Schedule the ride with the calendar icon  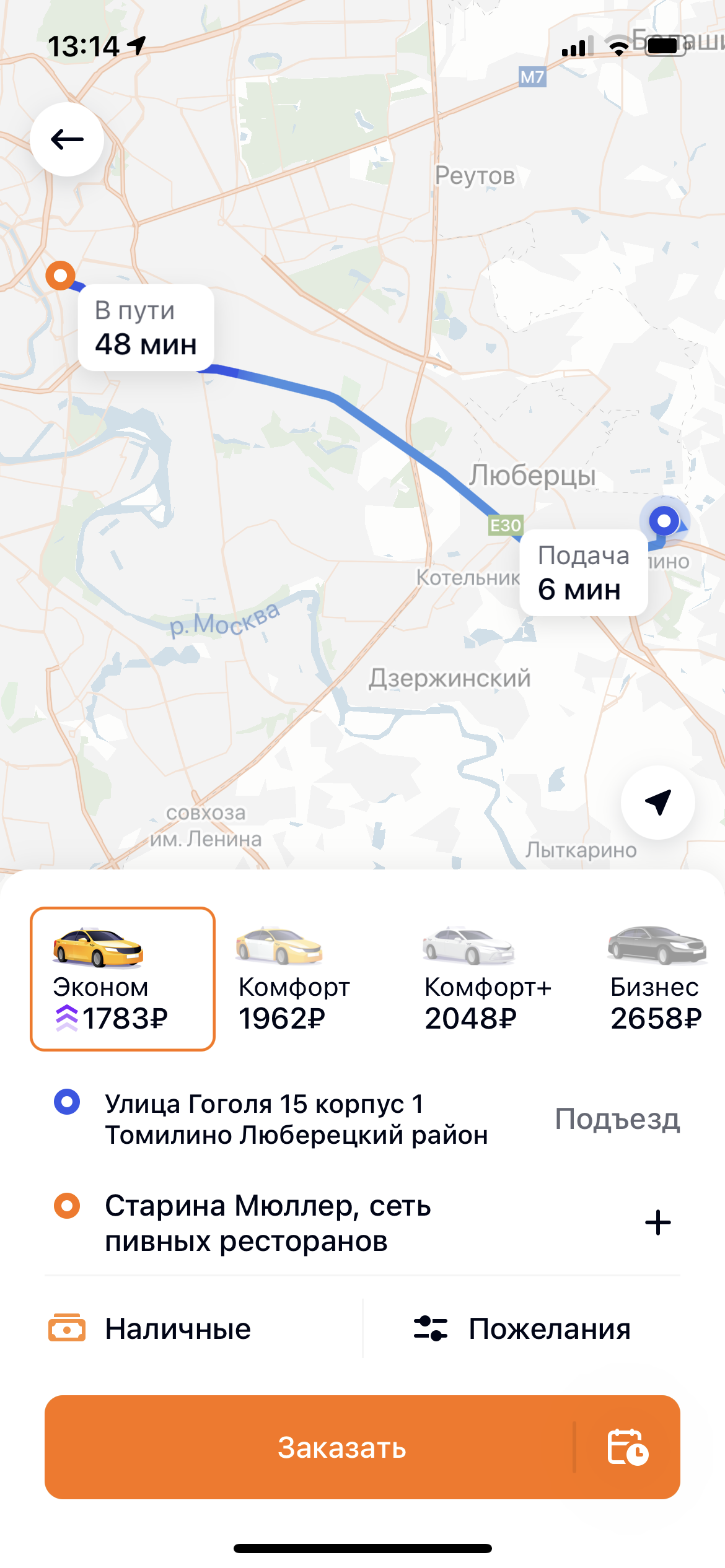(x=628, y=1448)
